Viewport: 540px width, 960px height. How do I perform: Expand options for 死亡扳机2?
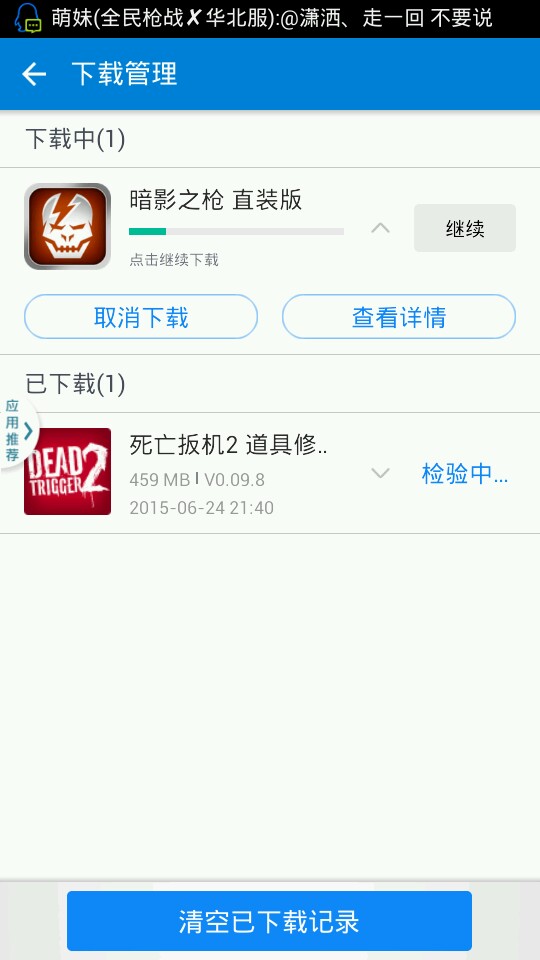click(x=380, y=473)
